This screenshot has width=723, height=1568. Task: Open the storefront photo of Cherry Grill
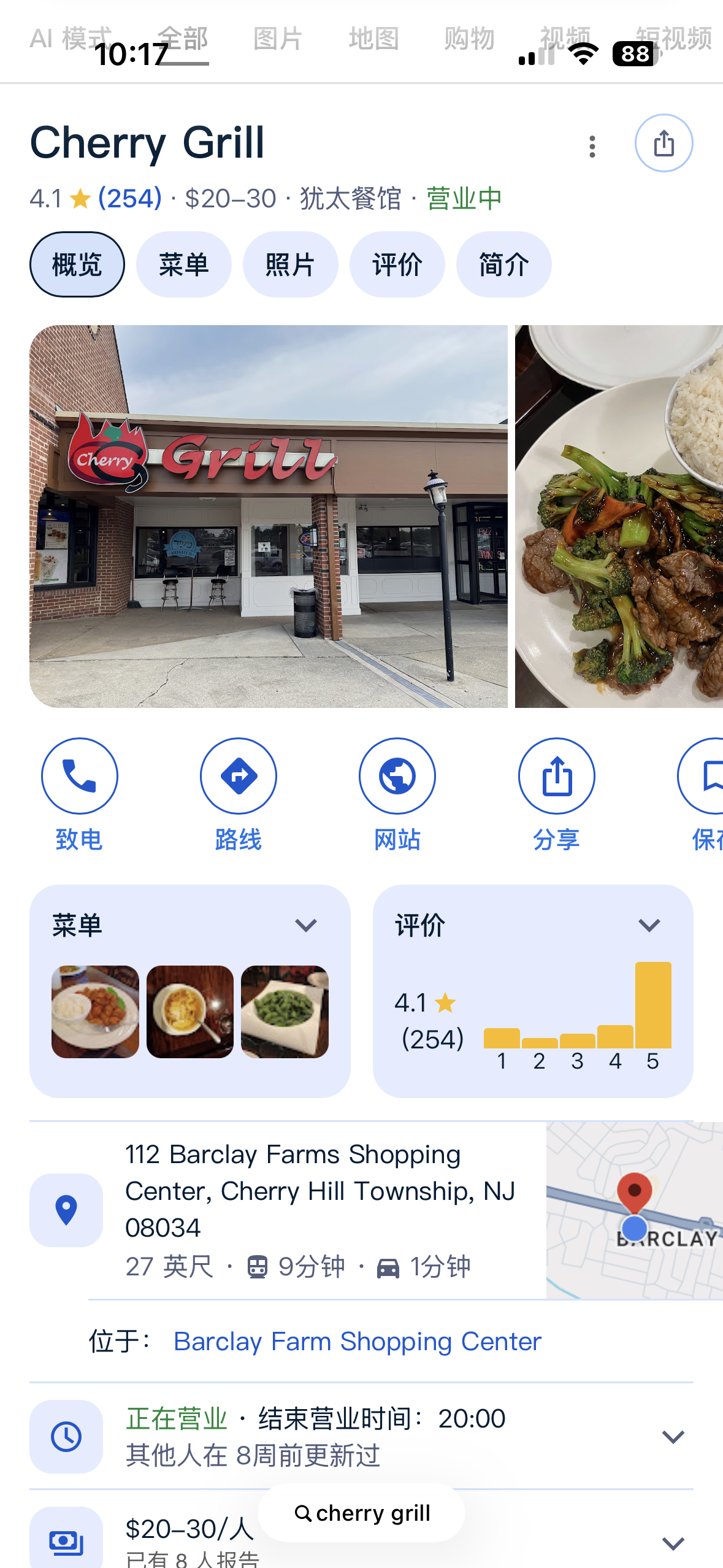[x=269, y=516]
